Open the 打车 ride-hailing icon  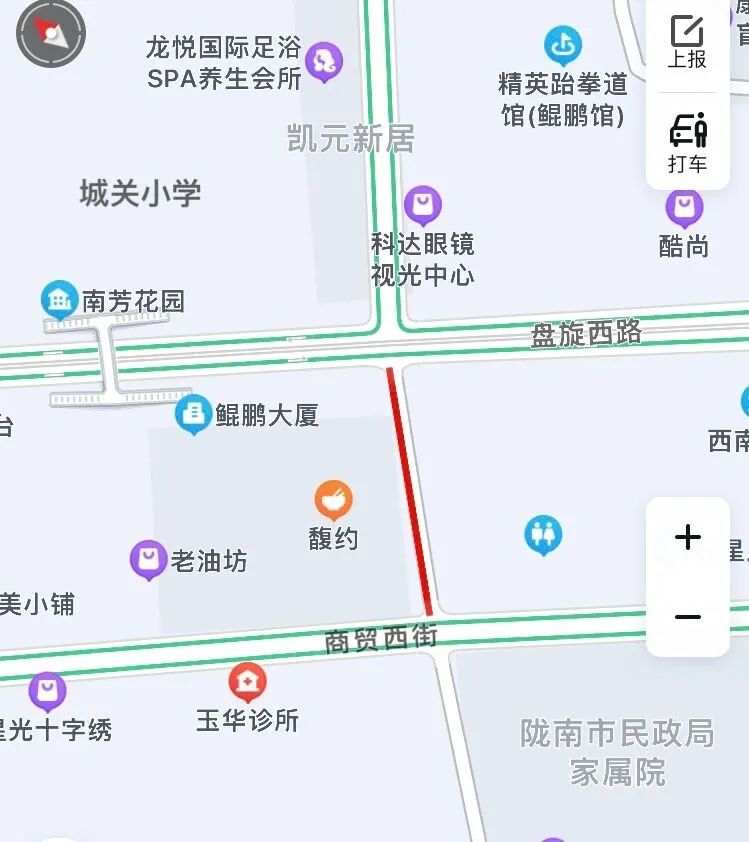click(x=686, y=142)
